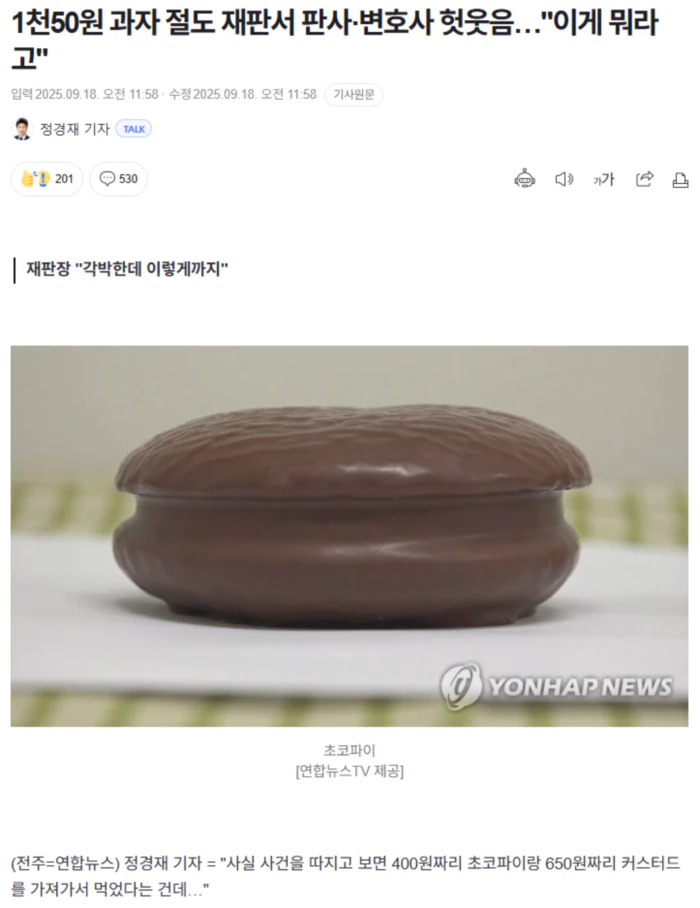Image resolution: width=700 pixels, height=908 pixels.
Task: Share this article
Action: (x=644, y=179)
